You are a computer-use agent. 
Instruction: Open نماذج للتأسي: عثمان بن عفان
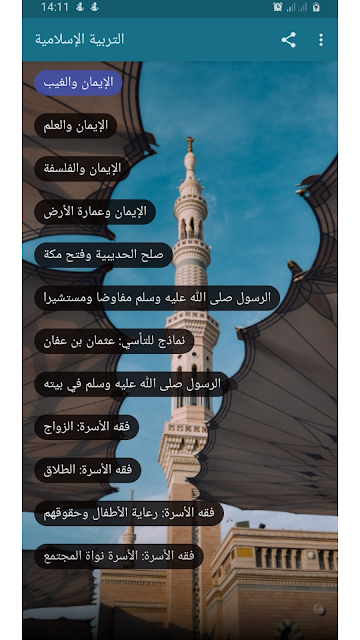pyautogui.click(x=114, y=341)
